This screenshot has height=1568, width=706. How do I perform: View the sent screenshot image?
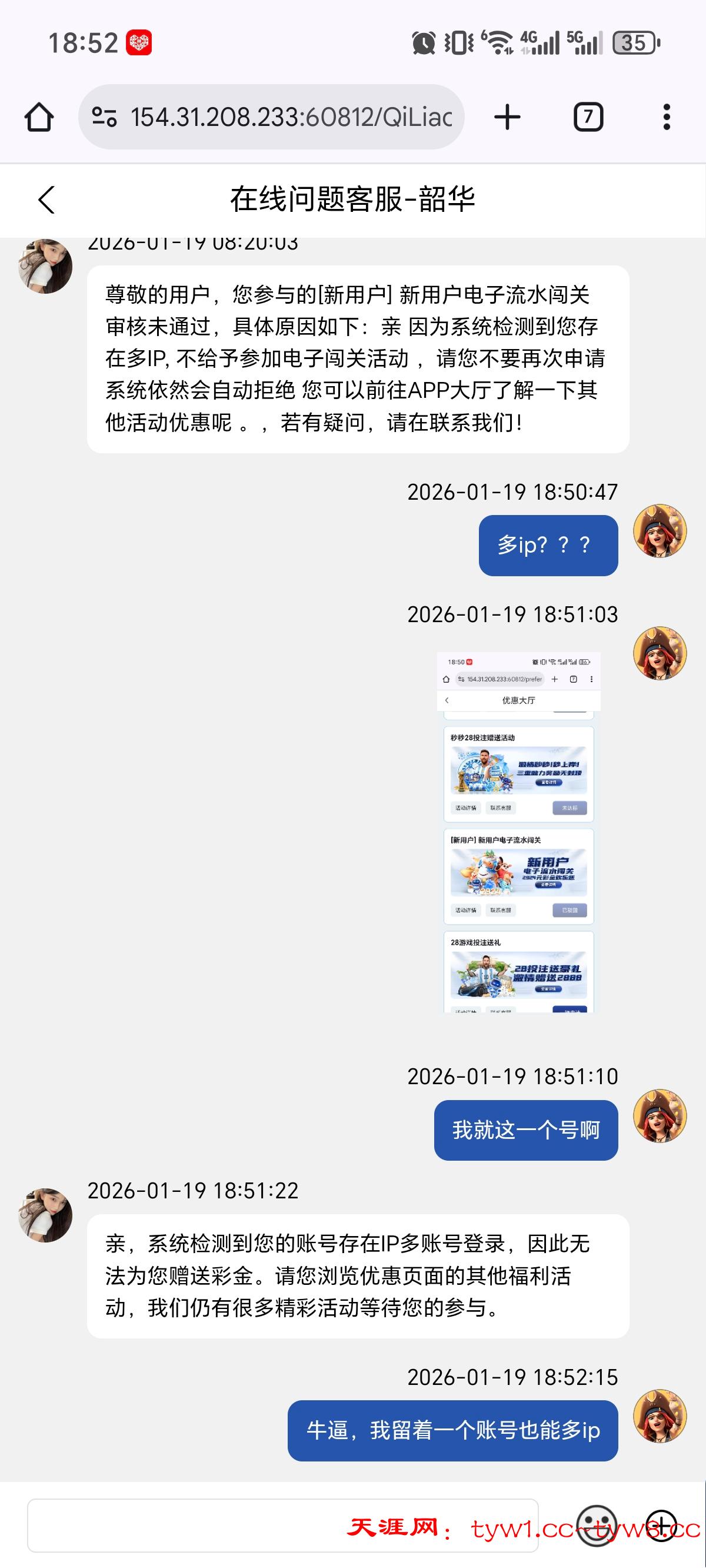518,832
